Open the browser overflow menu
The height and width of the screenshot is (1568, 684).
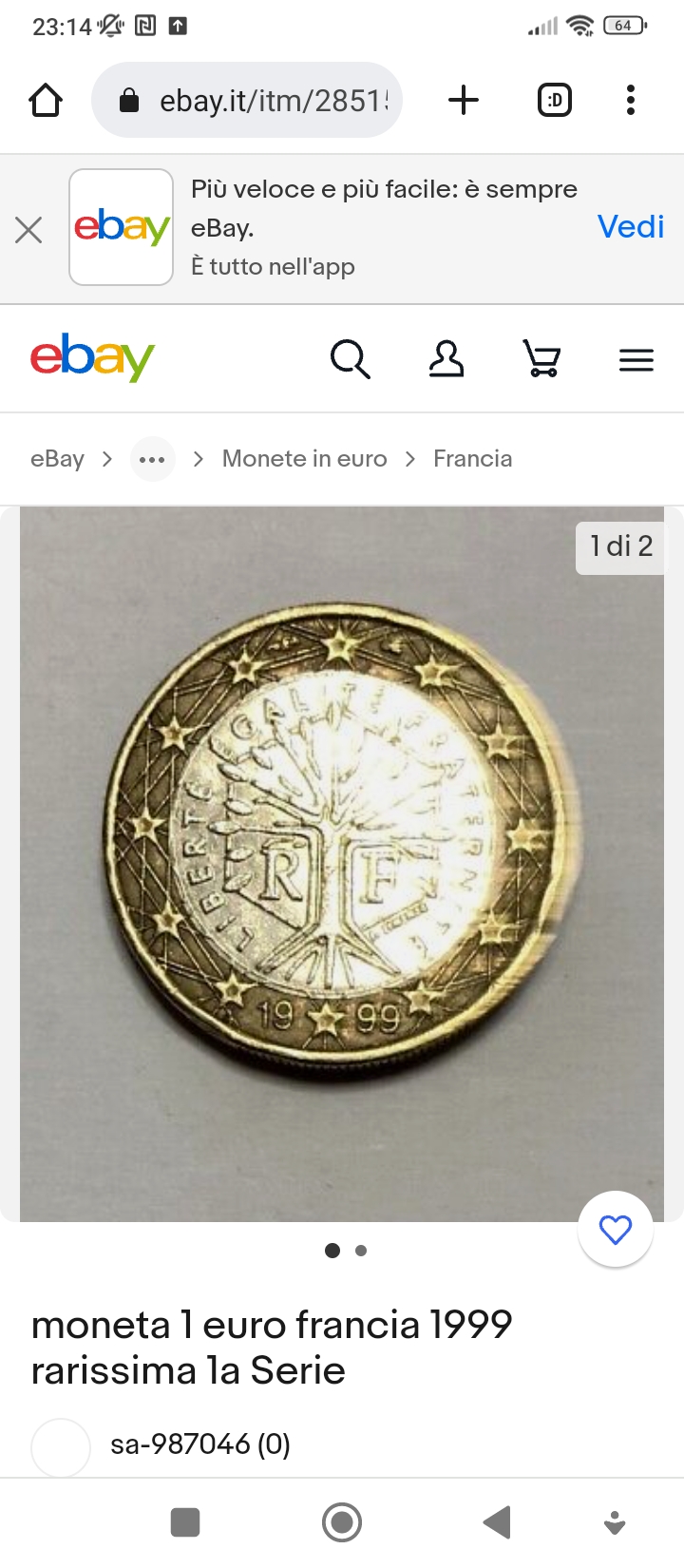click(631, 100)
